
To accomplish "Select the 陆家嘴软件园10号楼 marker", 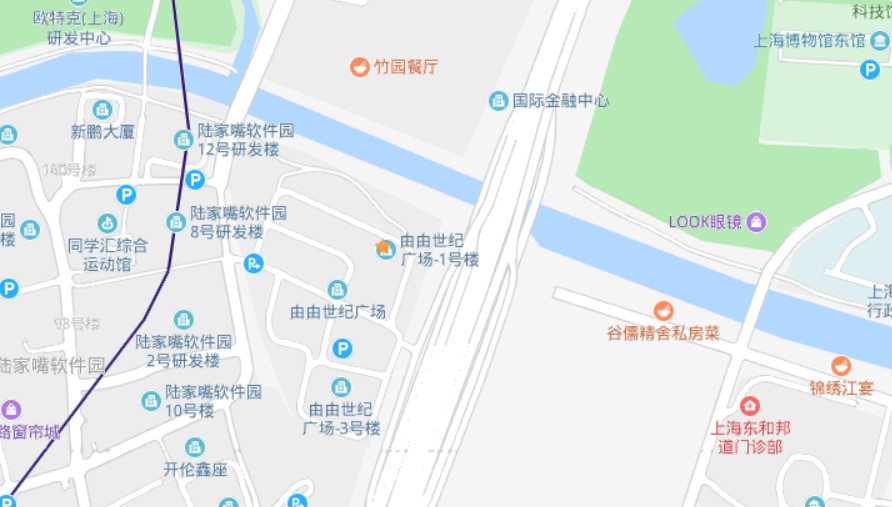I will click(151, 401).
